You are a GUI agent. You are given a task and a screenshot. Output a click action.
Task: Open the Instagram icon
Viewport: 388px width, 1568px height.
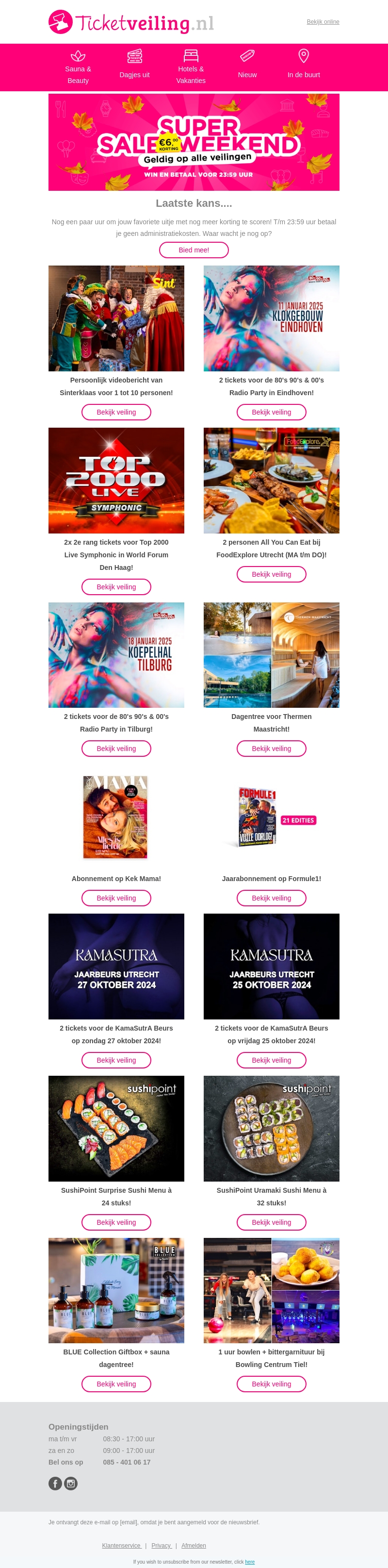coord(71,1484)
